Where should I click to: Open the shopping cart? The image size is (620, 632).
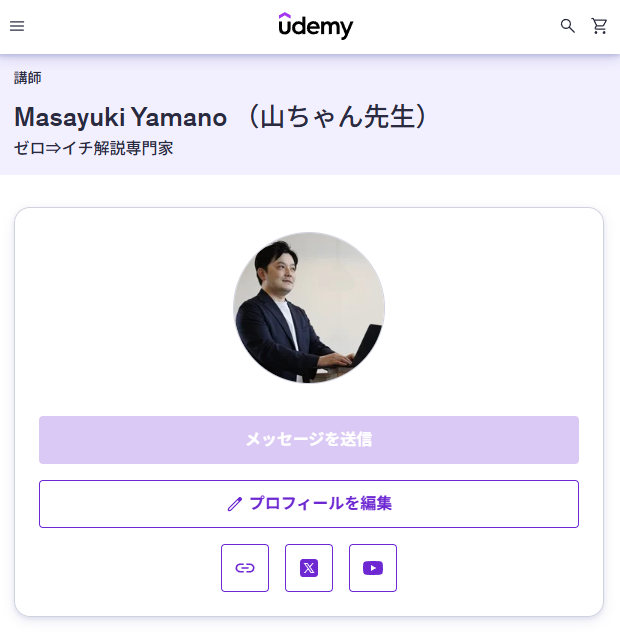pos(600,26)
